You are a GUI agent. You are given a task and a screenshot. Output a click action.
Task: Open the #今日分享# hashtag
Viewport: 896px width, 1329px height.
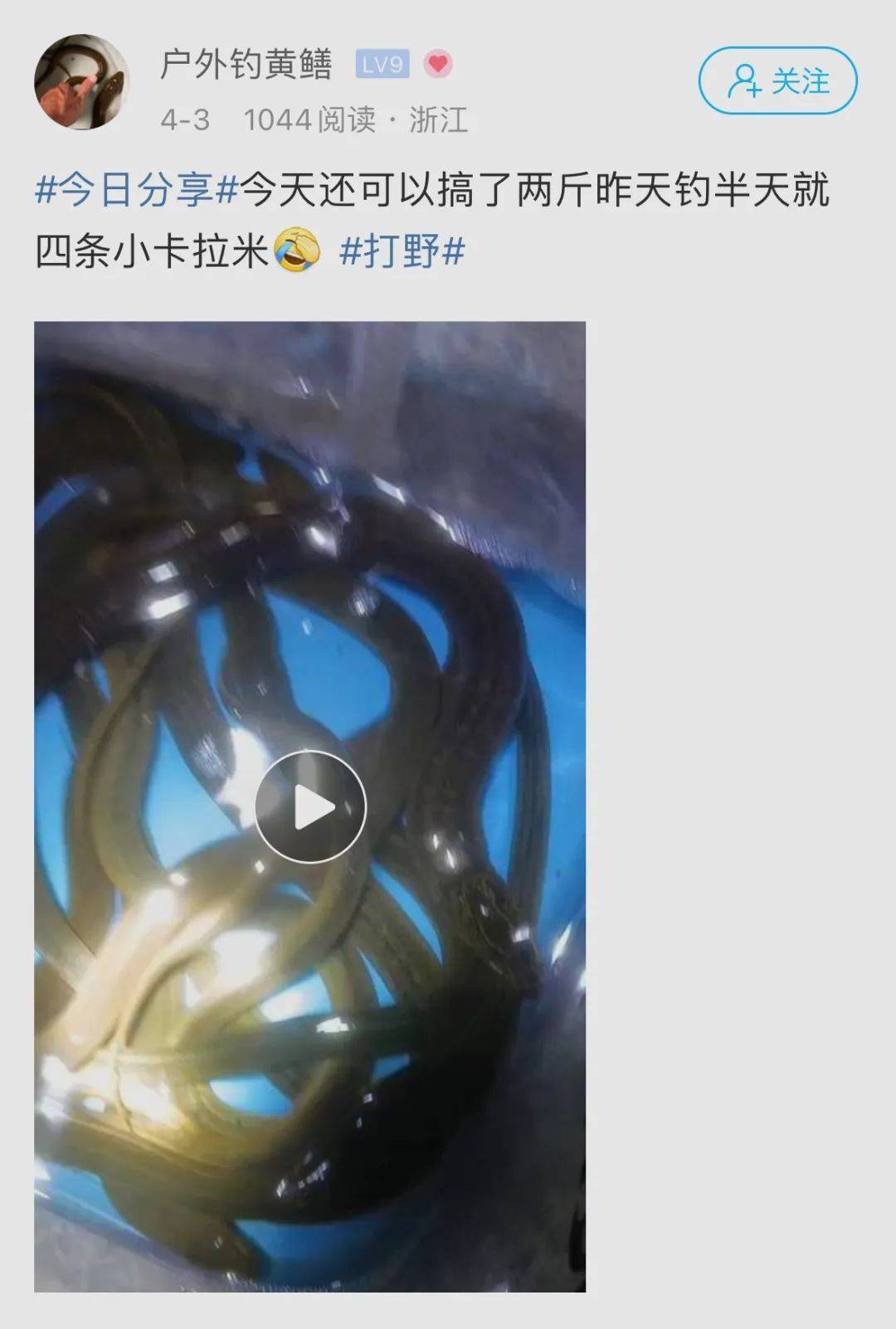point(136,191)
